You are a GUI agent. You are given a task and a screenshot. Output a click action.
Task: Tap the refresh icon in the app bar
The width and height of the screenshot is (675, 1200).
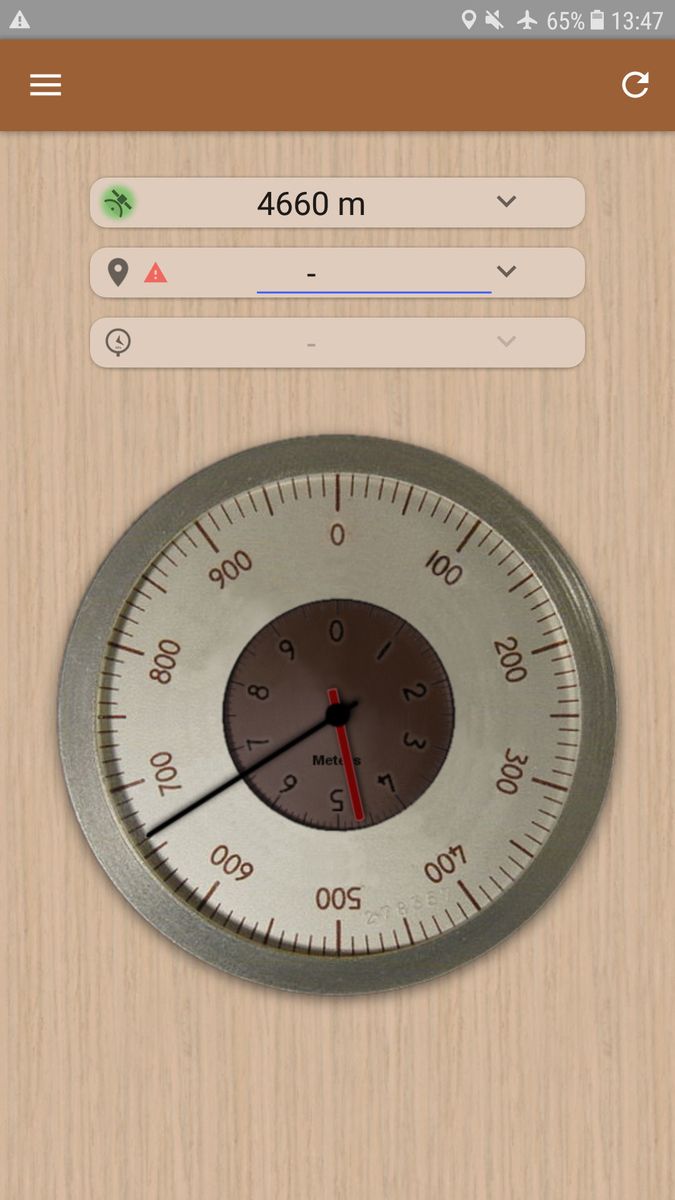635,85
